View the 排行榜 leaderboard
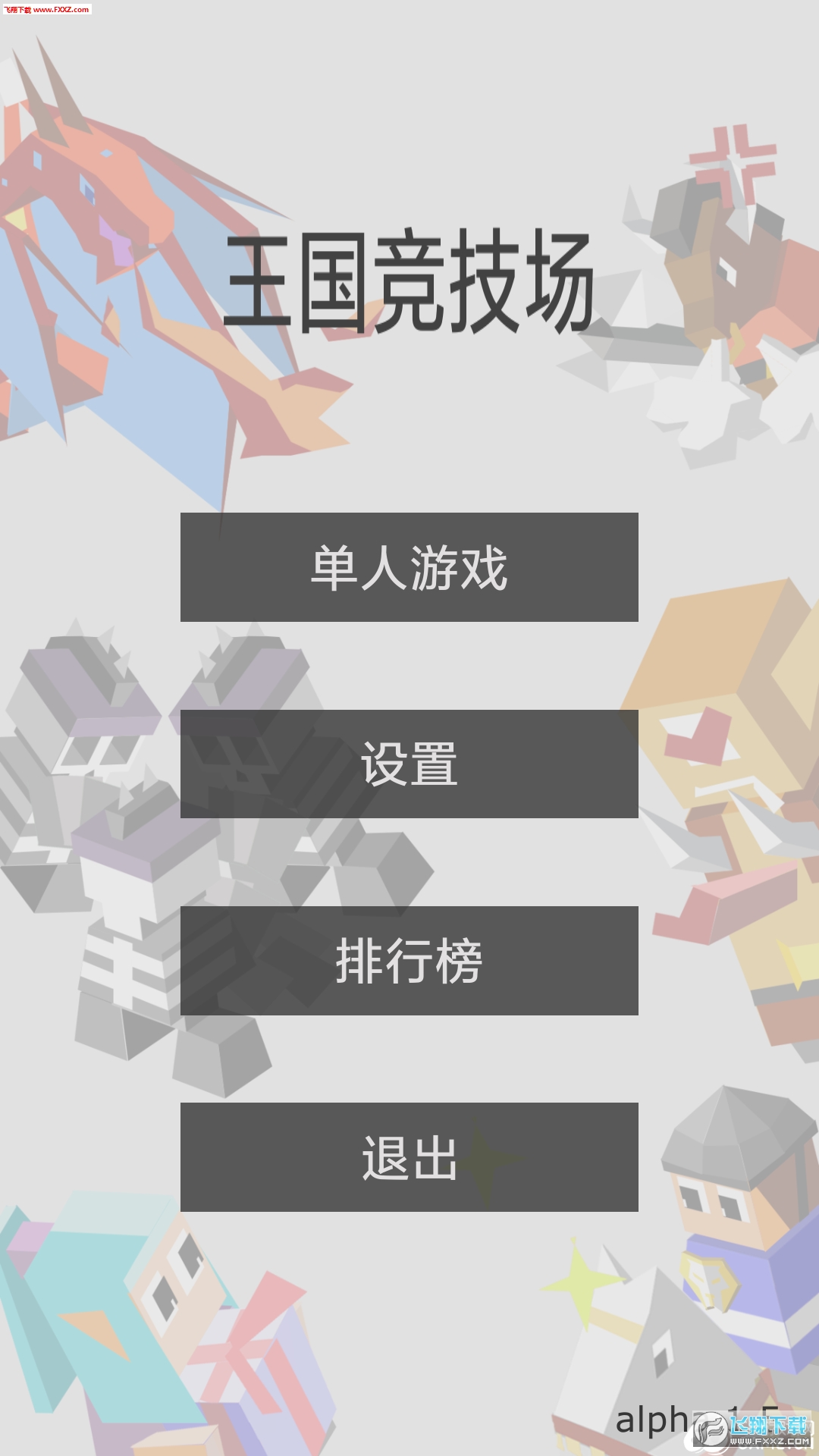819x1456 pixels. point(409,961)
